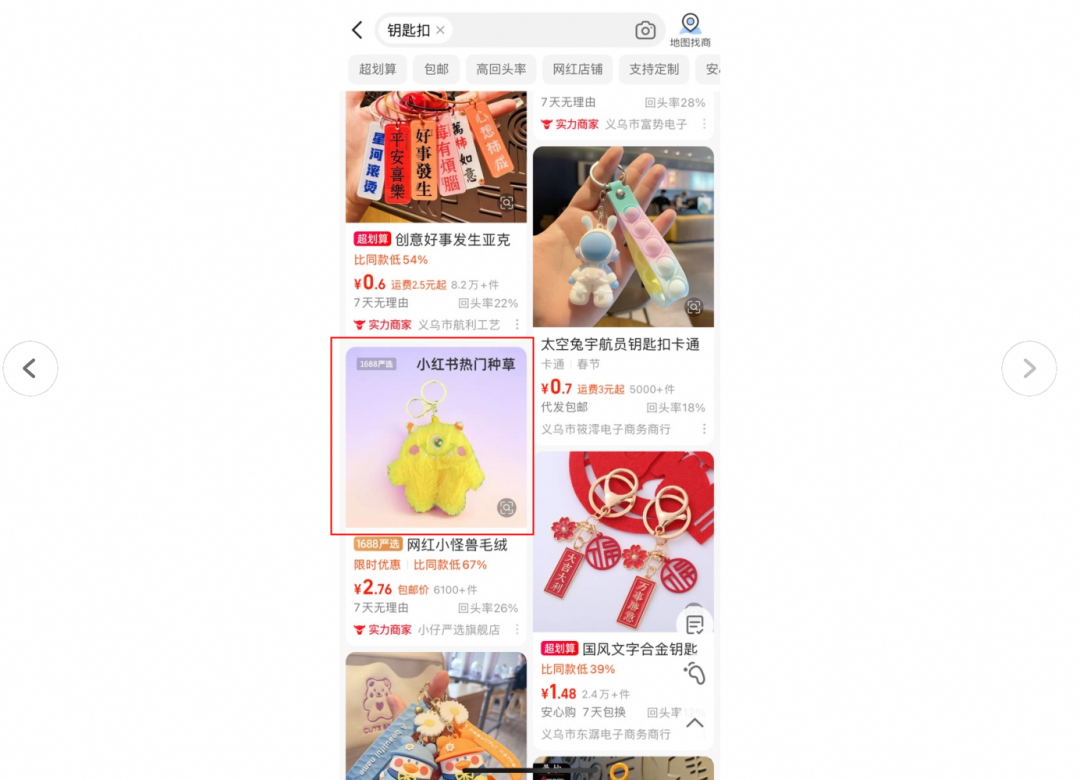Filter by 高回头率

pos(501,69)
